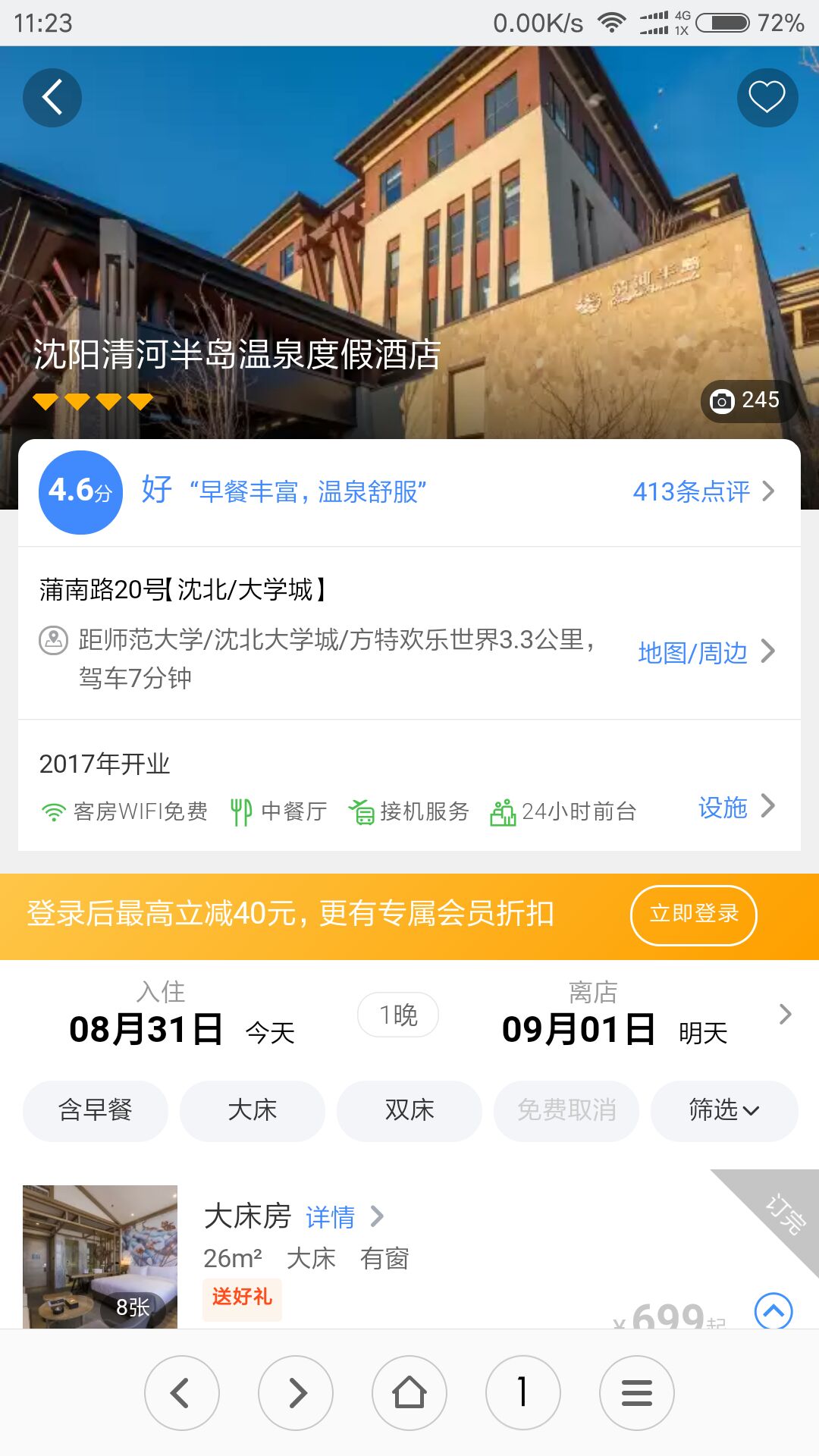Save the hotel with the heart icon
The image size is (819, 1456).
click(767, 98)
